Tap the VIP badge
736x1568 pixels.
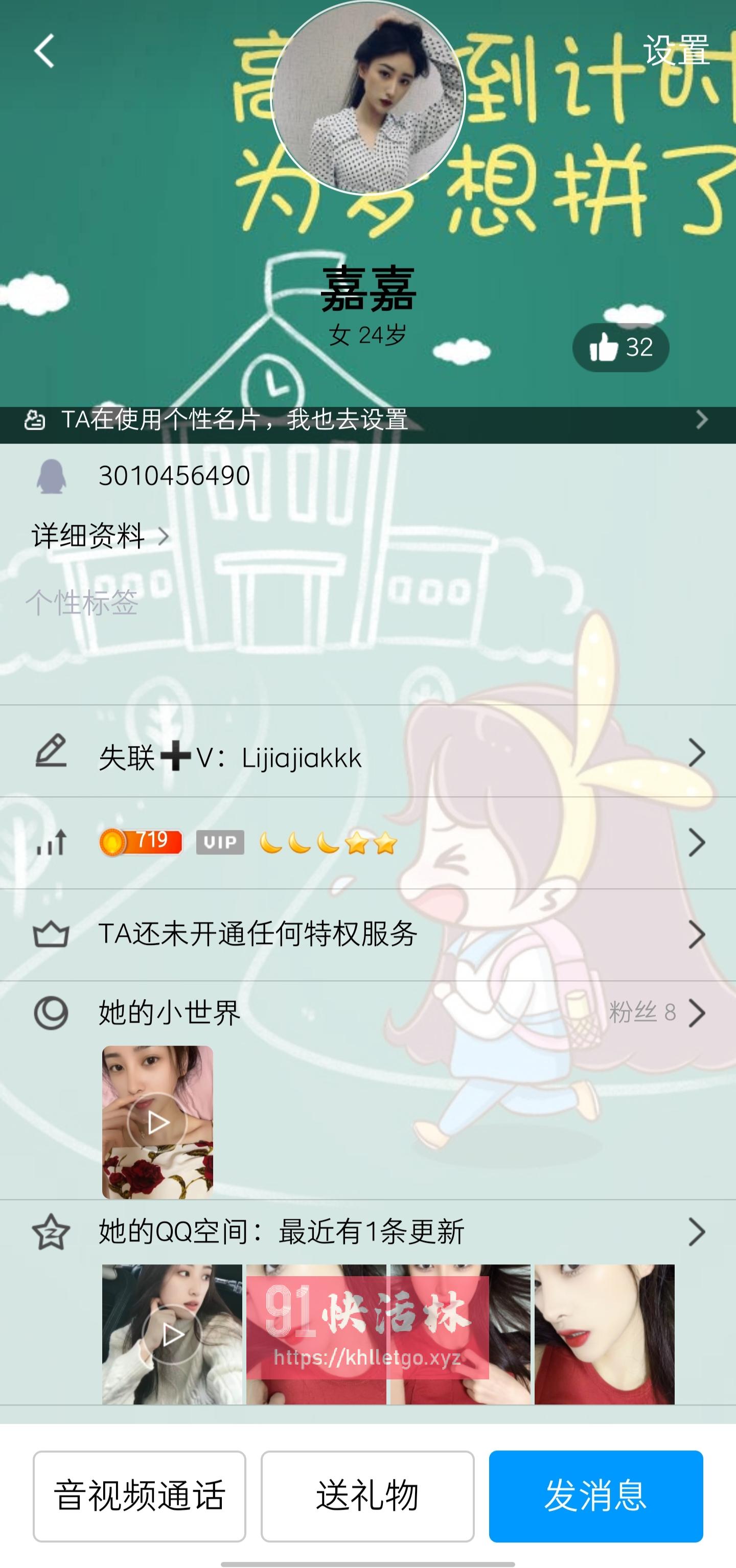pos(220,842)
